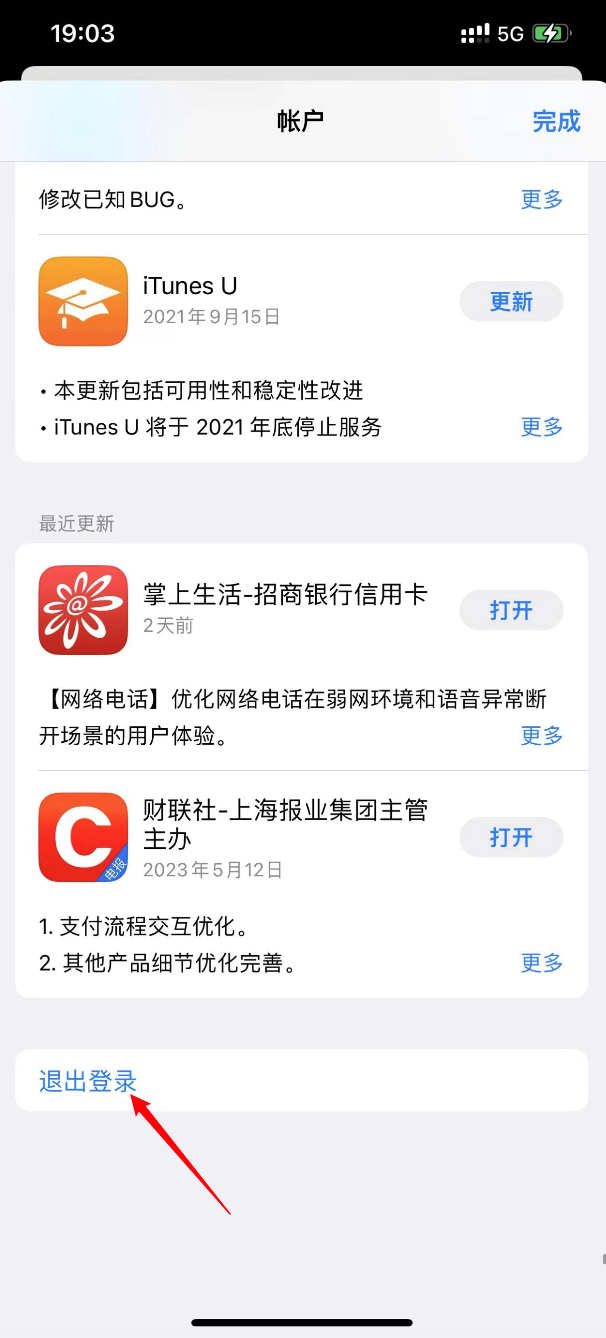Viewport: 606px width, 1338px height.
Task: View the 财联社-上海报业集团主管主办 app page
Action: (83, 837)
